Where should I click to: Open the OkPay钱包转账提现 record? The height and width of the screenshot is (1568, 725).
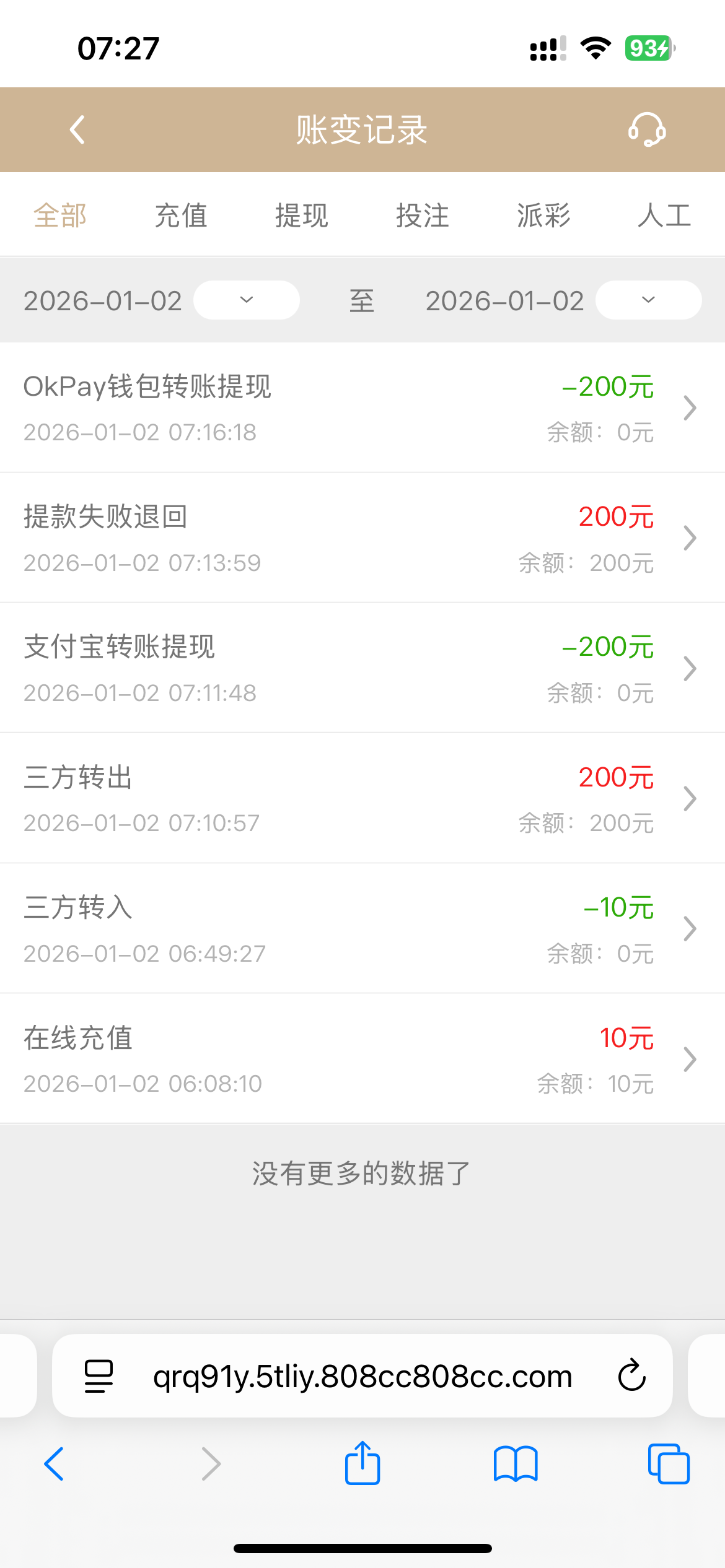pyautogui.click(x=362, y=407)
